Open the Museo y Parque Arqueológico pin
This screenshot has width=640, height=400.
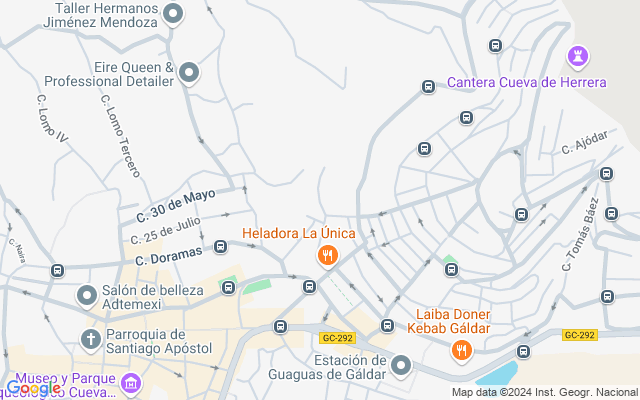[130, 383]
